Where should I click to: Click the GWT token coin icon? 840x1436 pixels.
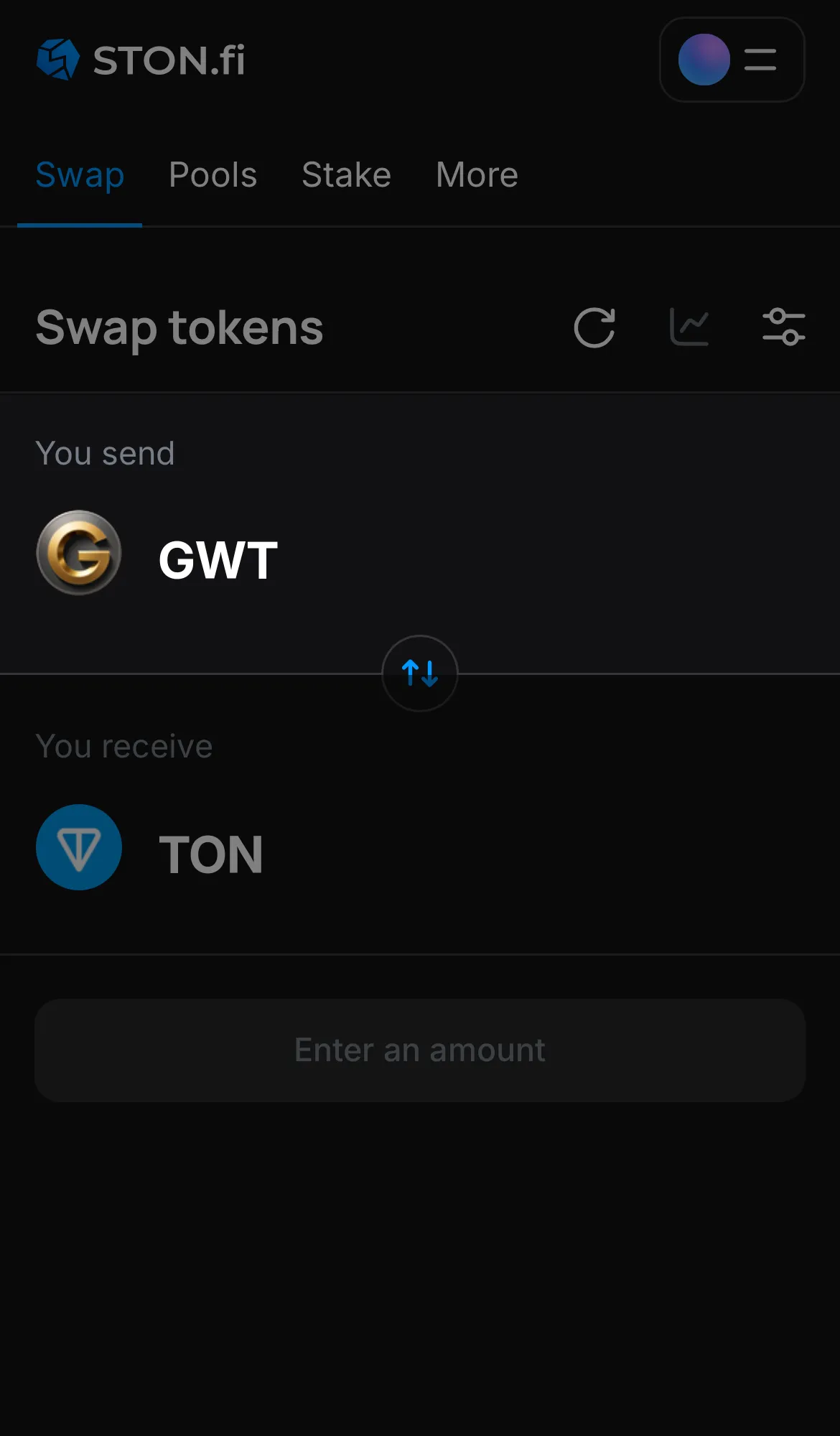coord(79,553)
